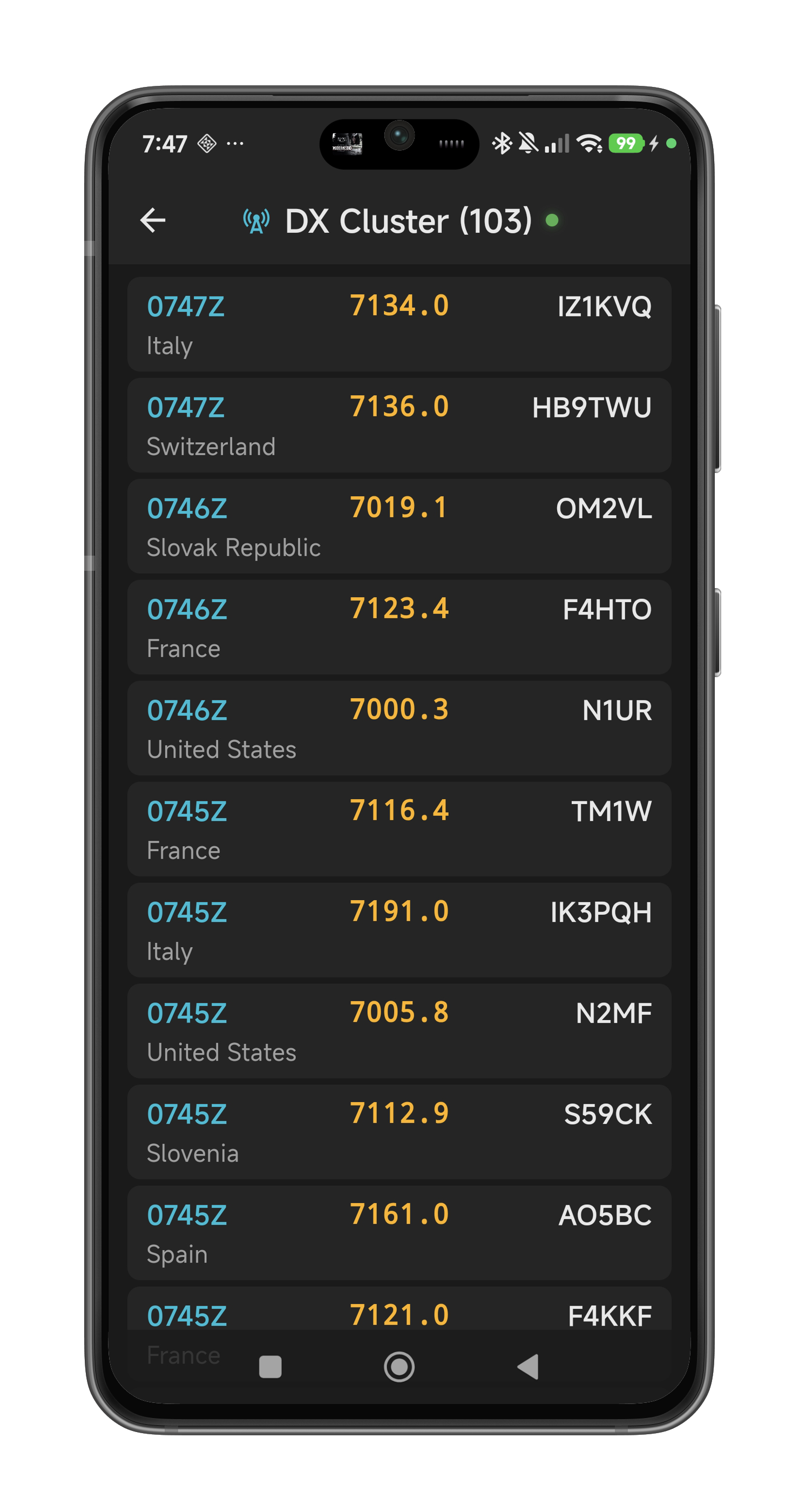This screenshot has height=1512, width=799.
Task: Open the HB9TWU Switzerland spot entry
Action: coord(399,424)
